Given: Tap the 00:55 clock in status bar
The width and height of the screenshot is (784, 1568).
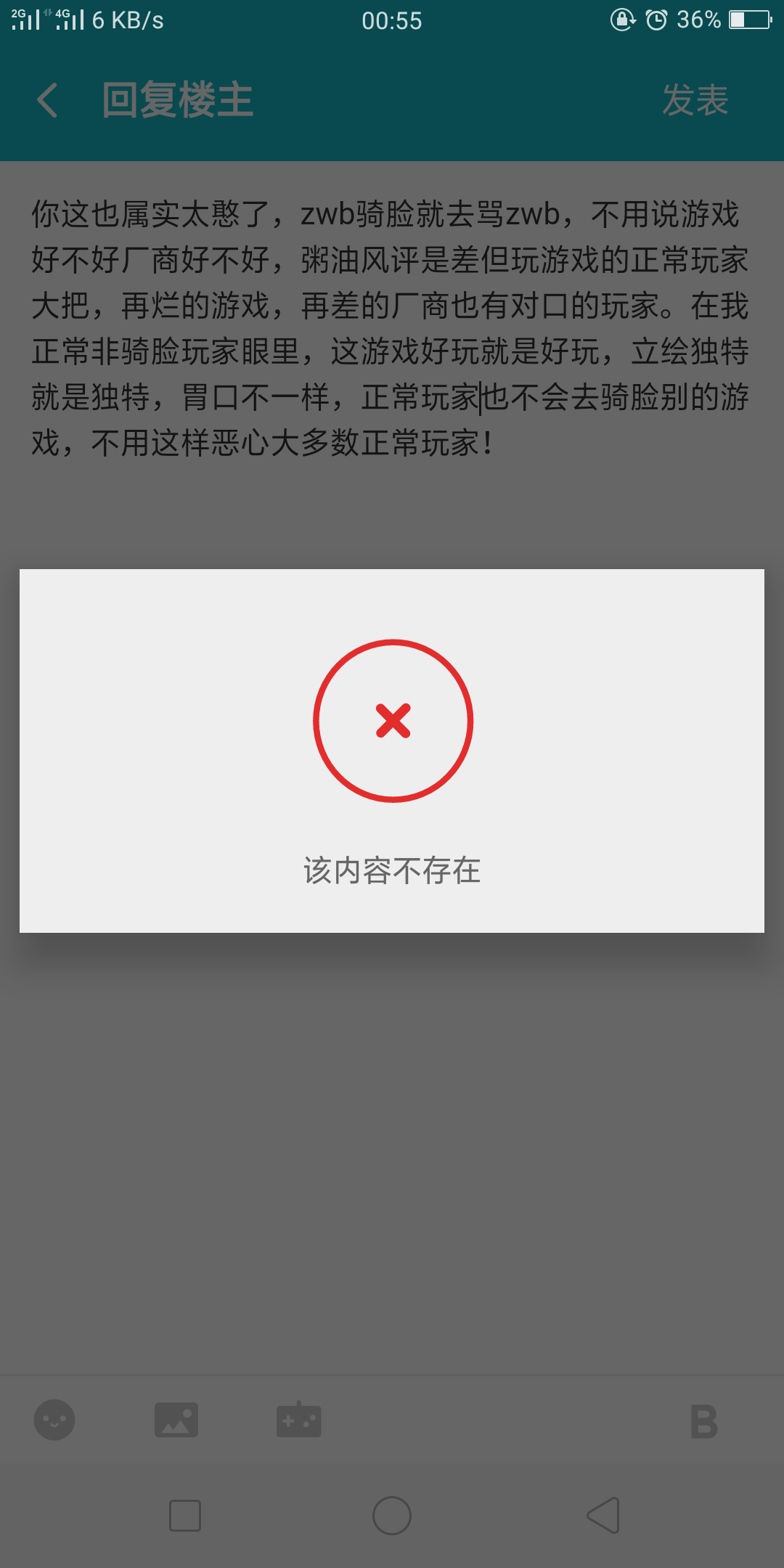Looking at the screenshot, I should [392, 20].
